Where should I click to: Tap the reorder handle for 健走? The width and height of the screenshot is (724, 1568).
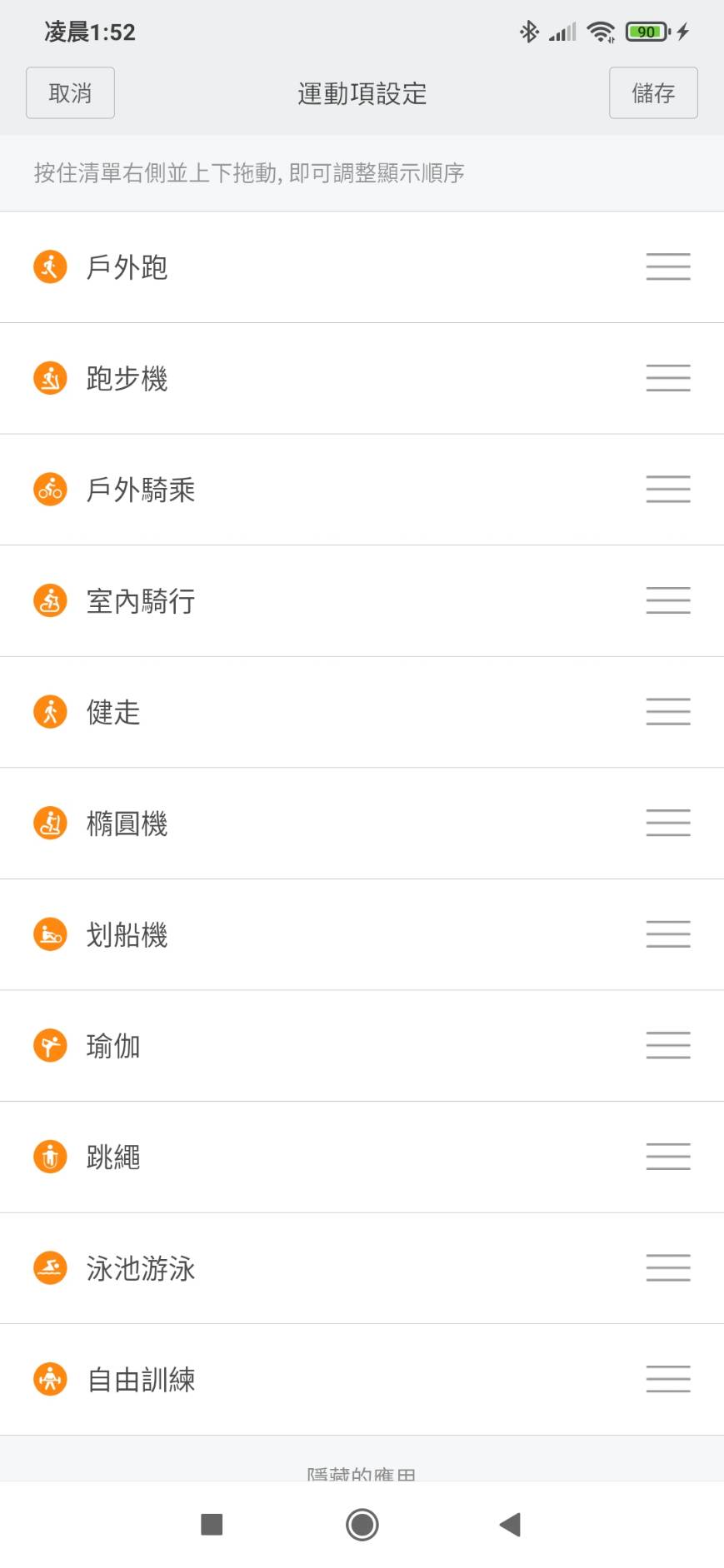(668, 712)
